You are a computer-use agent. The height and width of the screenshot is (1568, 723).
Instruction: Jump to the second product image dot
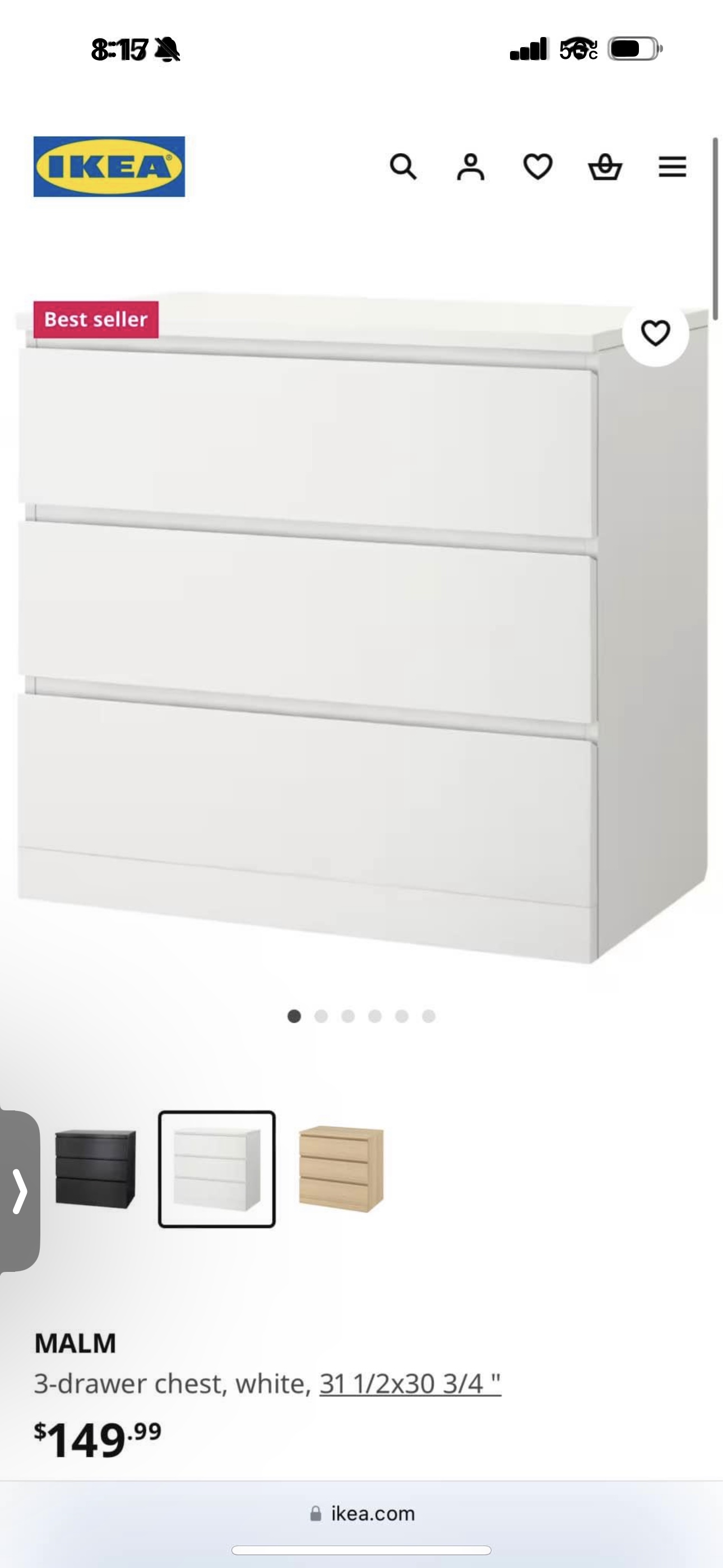coord(321,1016)
